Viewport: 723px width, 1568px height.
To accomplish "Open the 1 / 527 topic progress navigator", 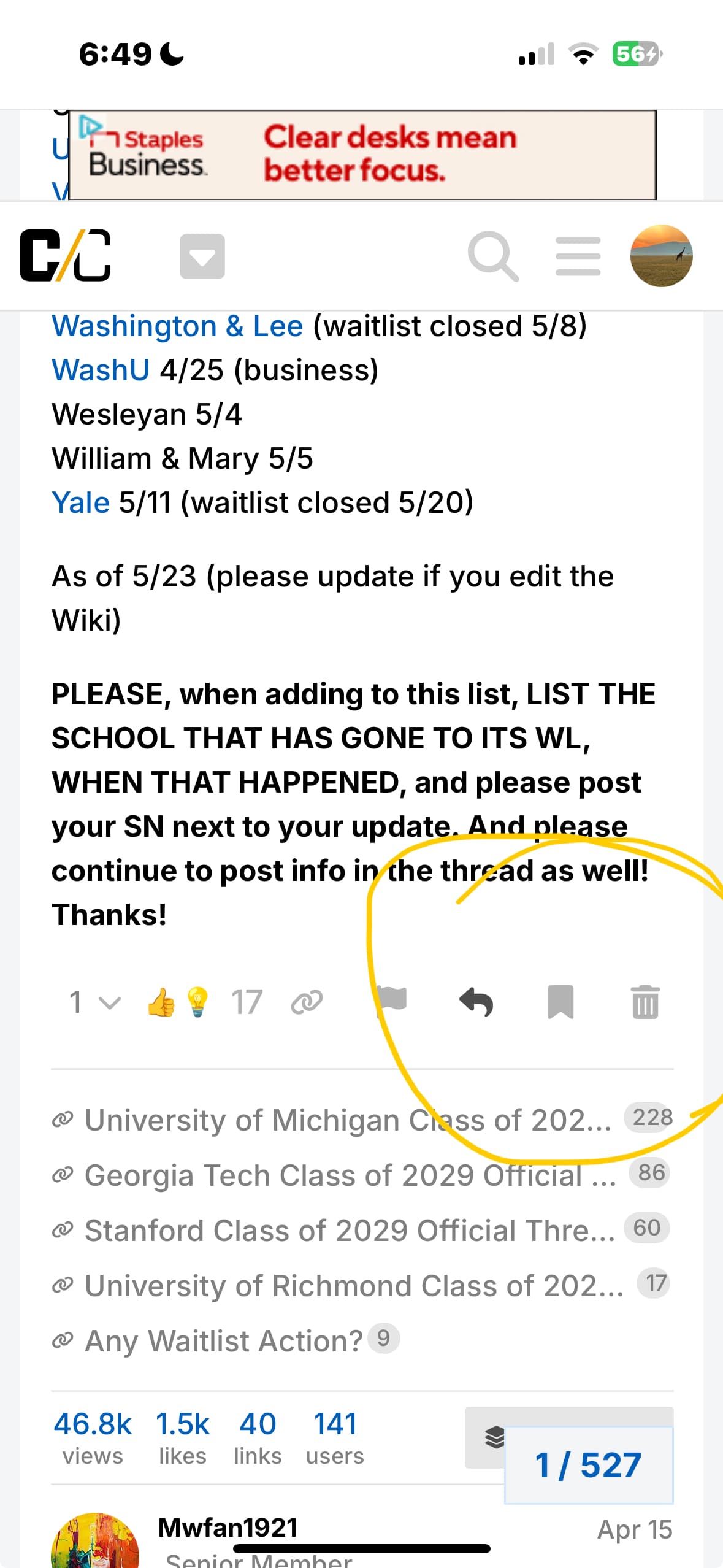I will (587, 1465).
